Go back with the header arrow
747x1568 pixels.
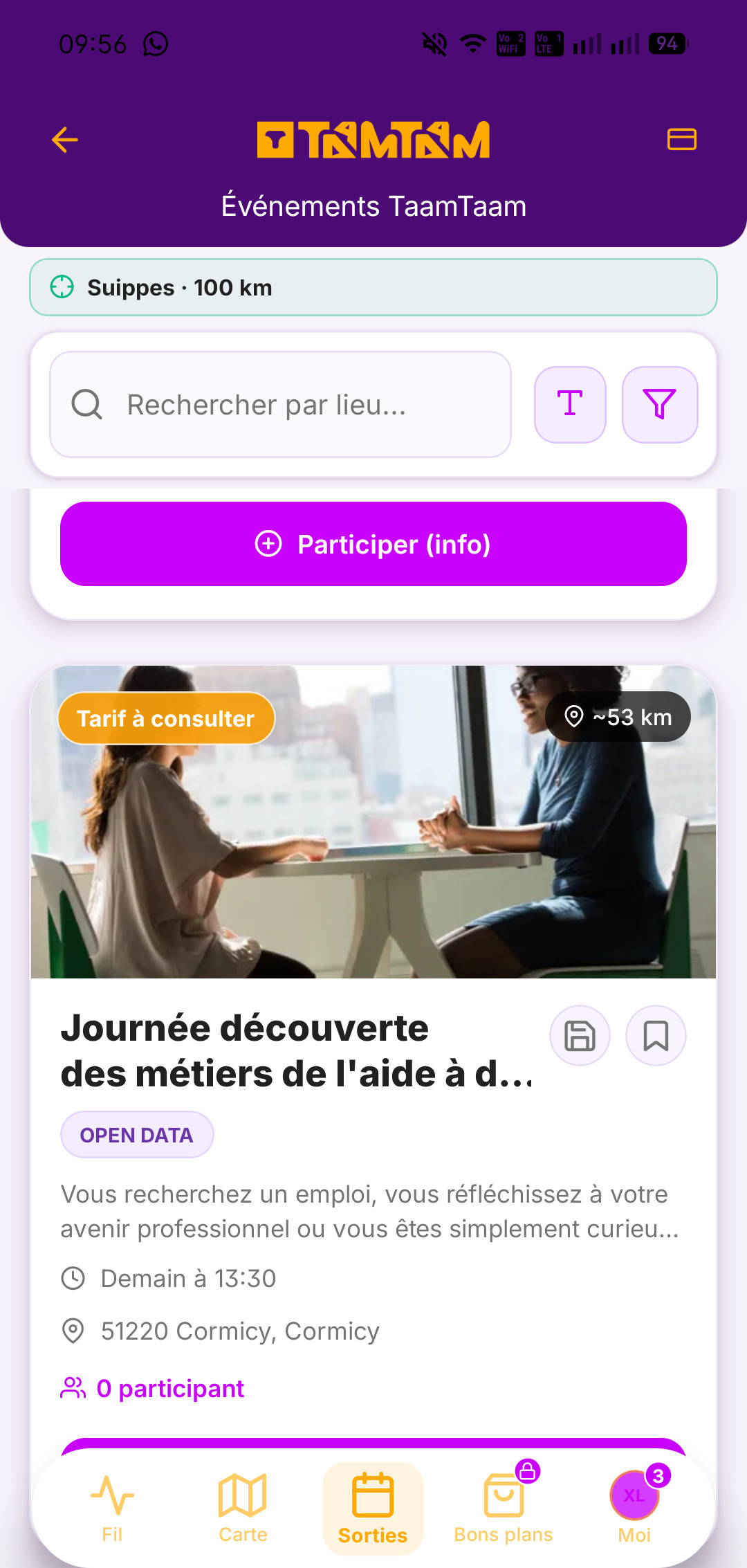65,140
